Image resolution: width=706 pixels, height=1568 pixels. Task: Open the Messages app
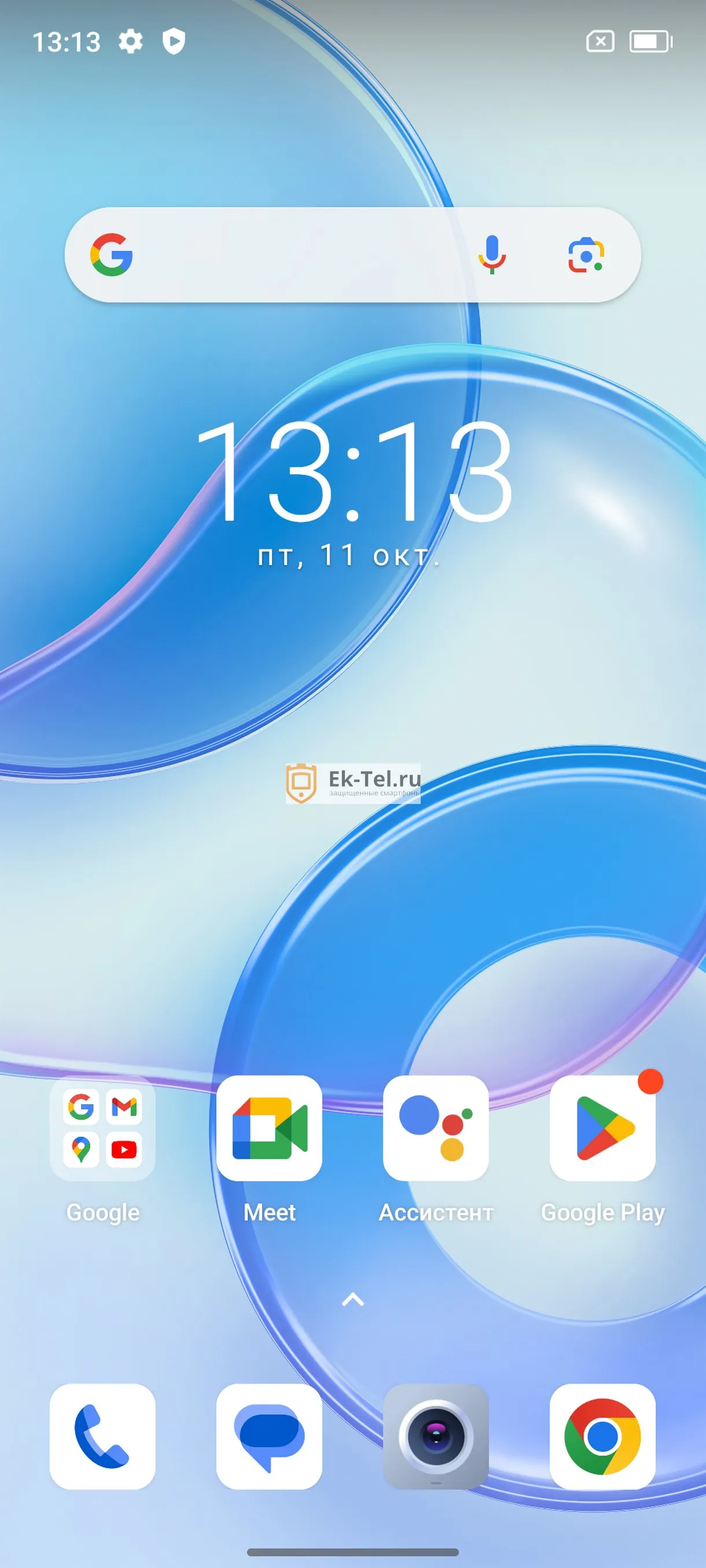point(269,1436)
